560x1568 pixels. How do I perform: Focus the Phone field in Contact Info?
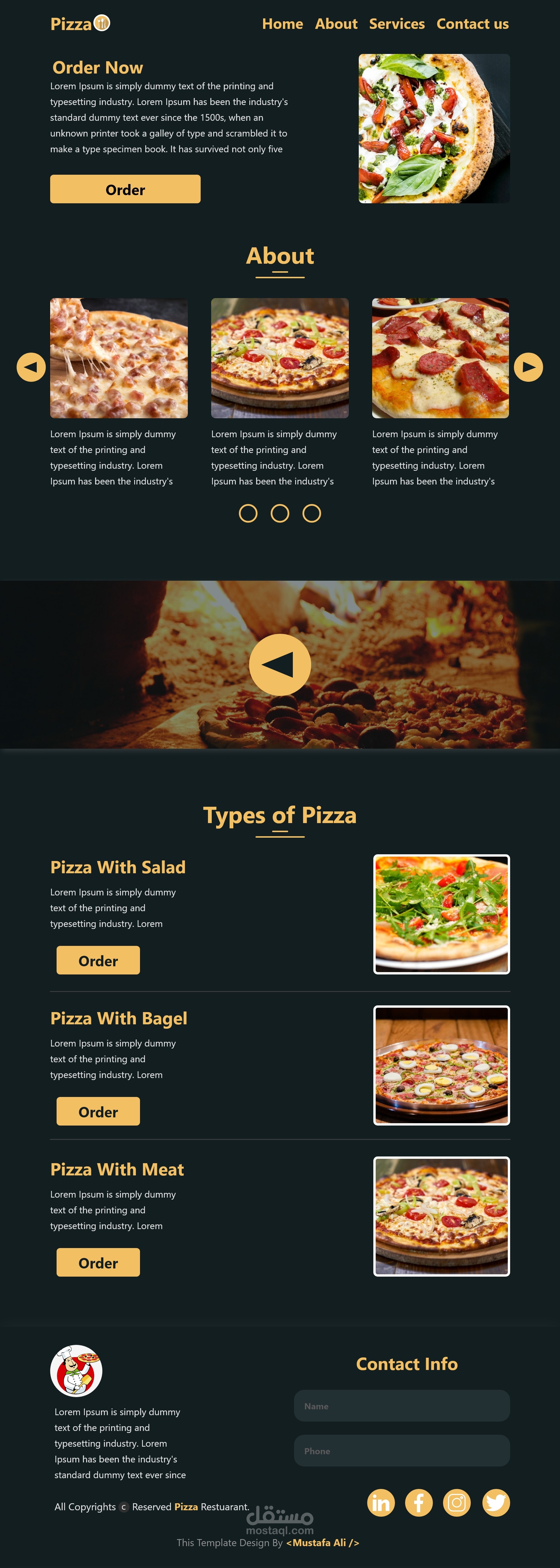tap(402, 1450)
